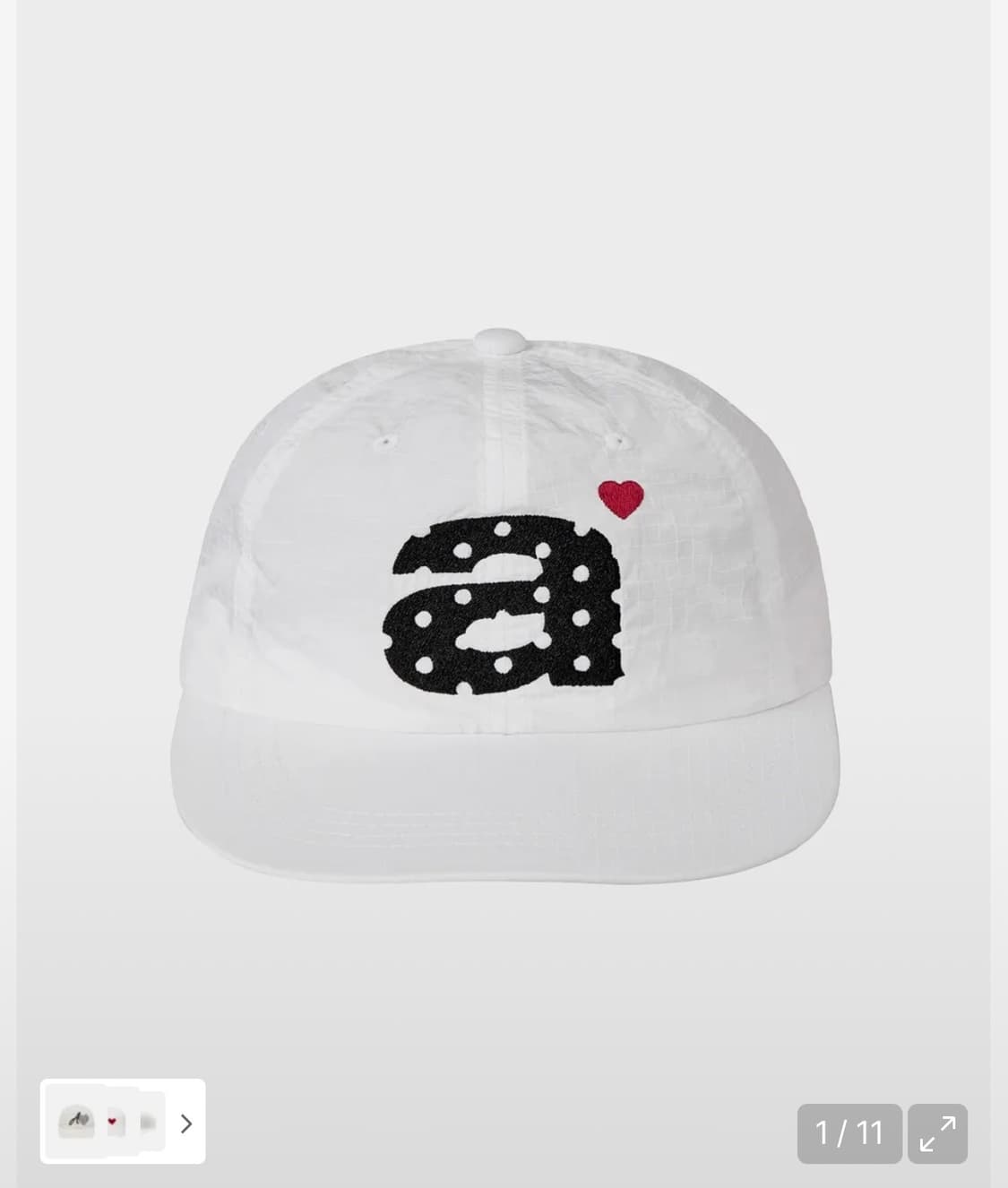1008x1188 pixels.
Task: Click the right-pointing chevron next to thumbnails
Action: pos(186,1123)
